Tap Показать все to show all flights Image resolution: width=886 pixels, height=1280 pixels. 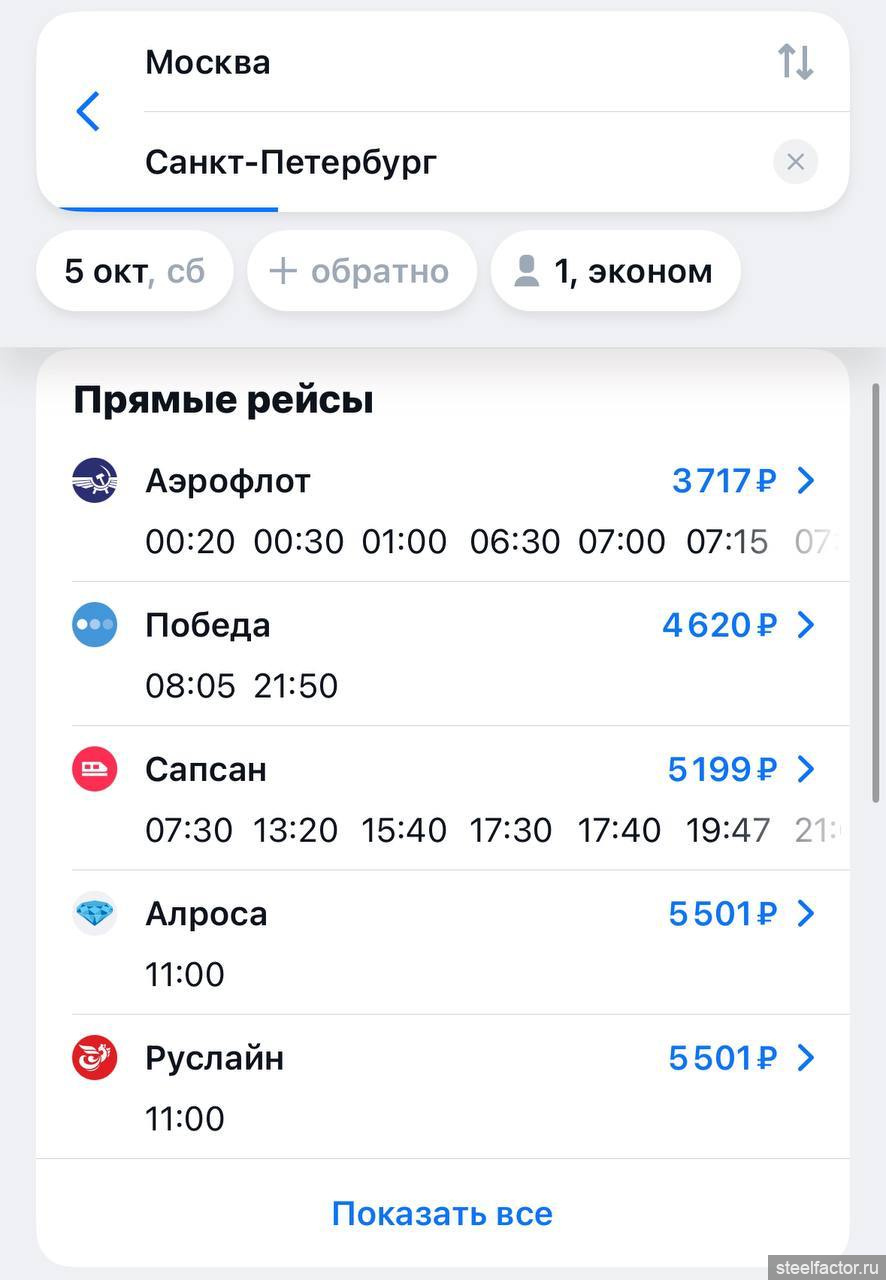click(442, 1214)
